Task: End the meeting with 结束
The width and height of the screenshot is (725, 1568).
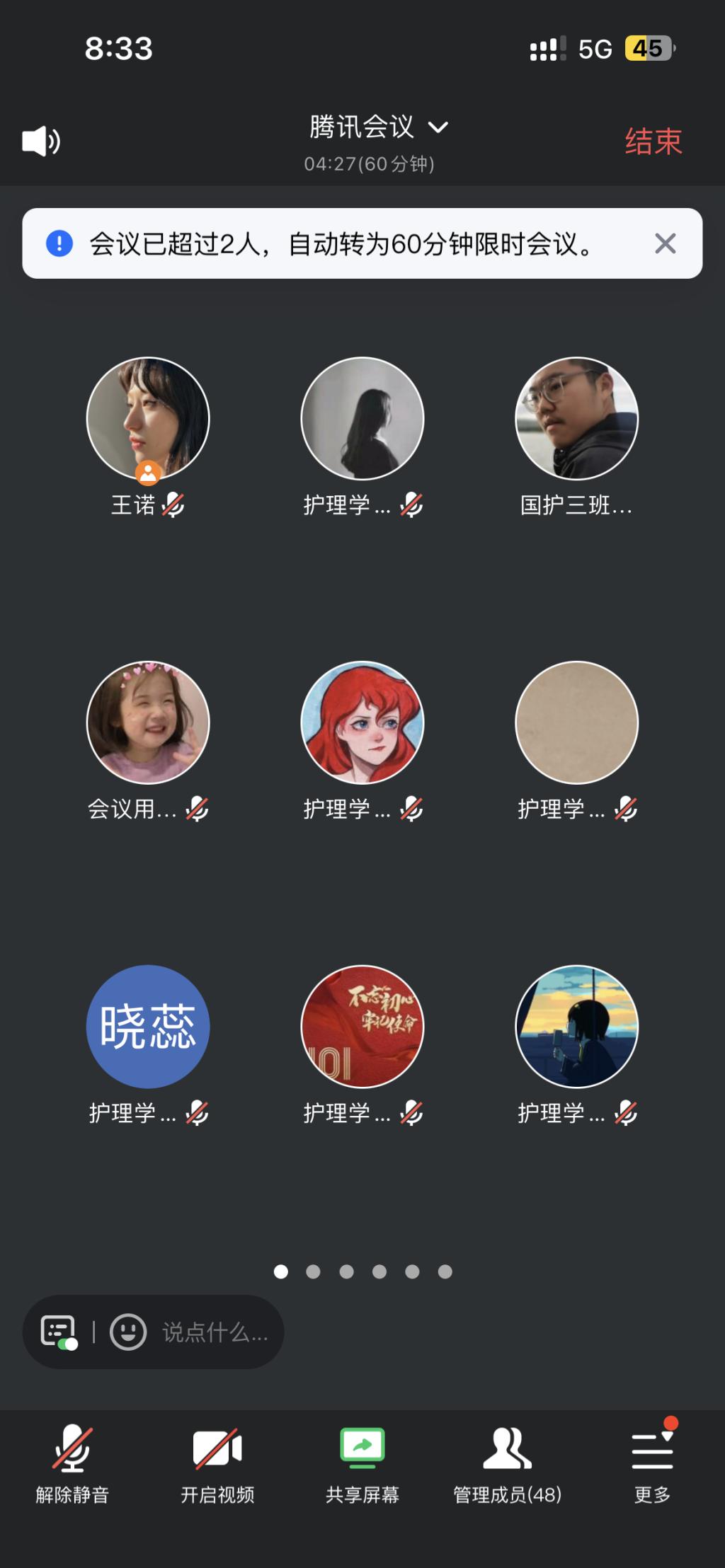Action: (x=653, y=142)
